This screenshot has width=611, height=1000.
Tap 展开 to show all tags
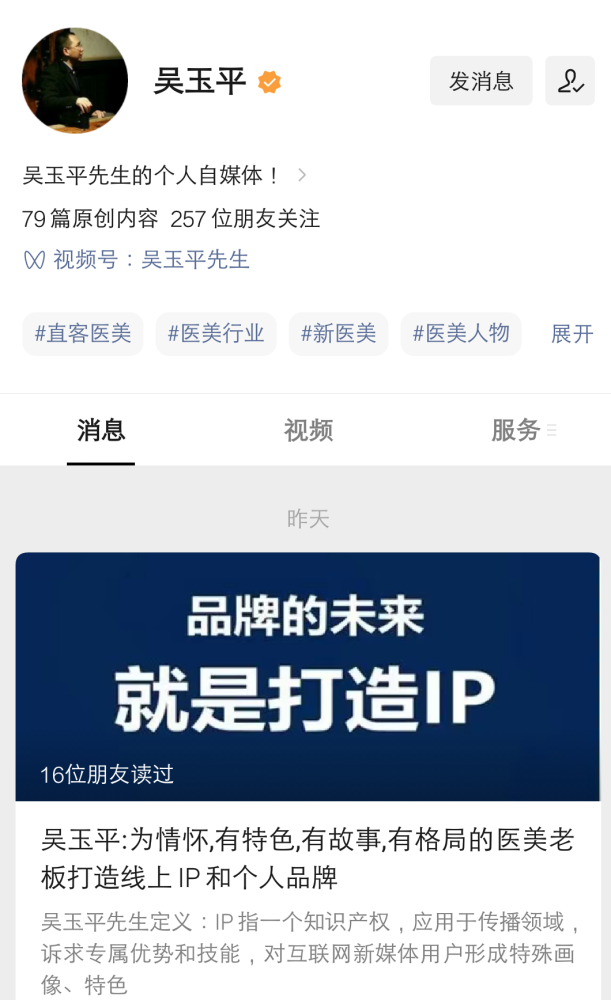coord(572,334)
